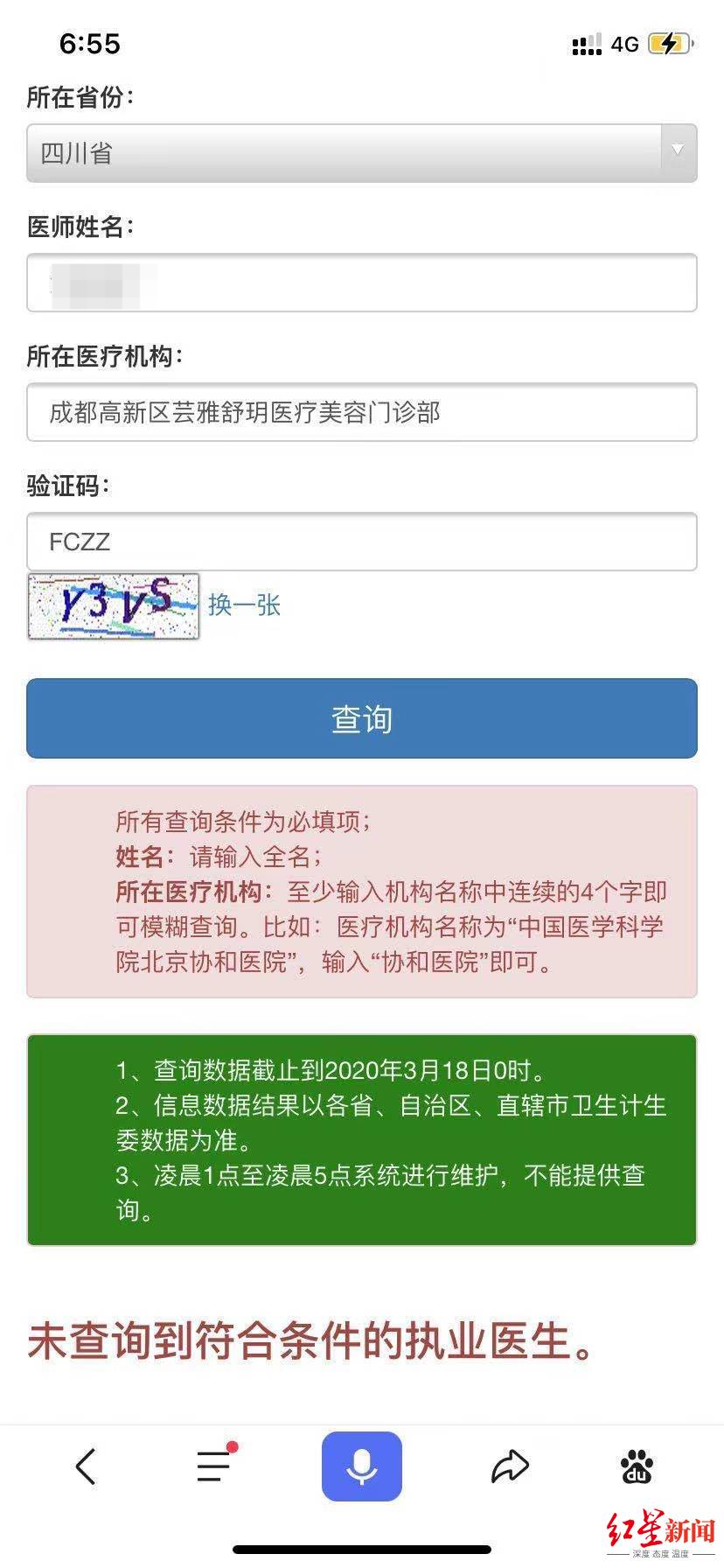Image resolution: width=724 pixels, height=1568 pixels.
Task: Open the 所在省份 province dropdown
Action: click(x=361, y=153)
